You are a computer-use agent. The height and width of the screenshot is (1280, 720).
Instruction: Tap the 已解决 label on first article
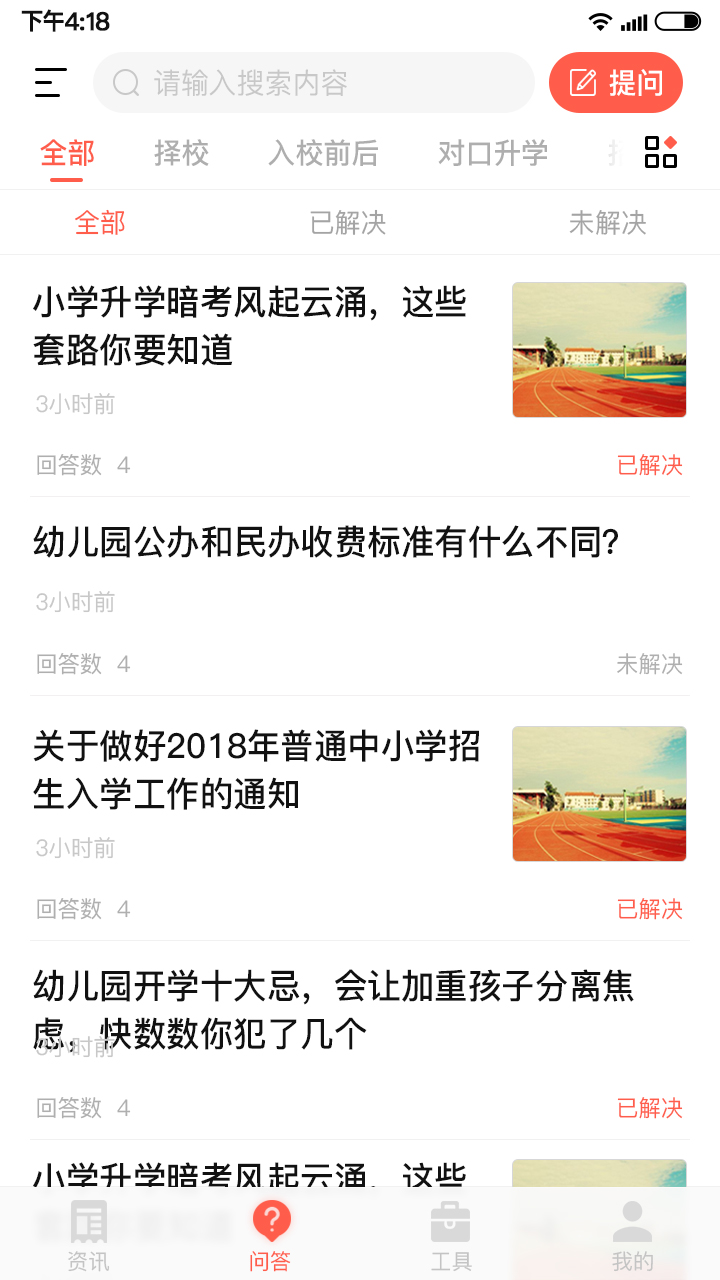[x=650, y=464]
